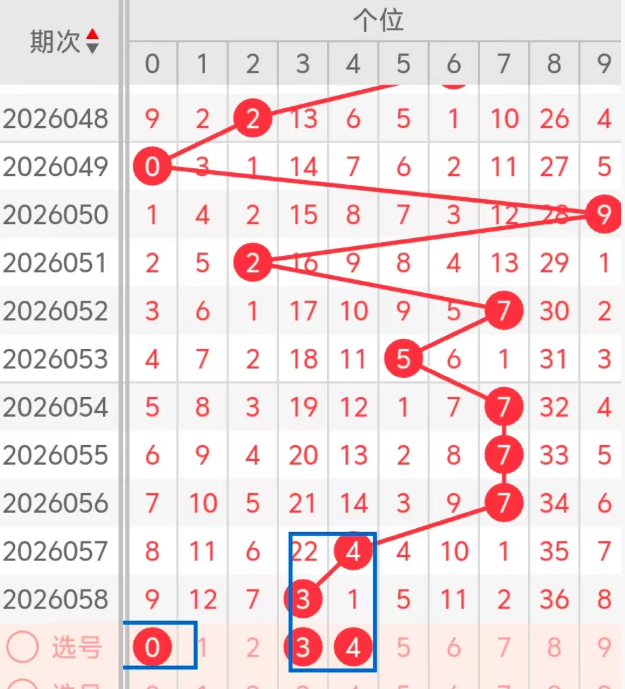
Task: Pick number 1 in the 选号 row
Action: pos(203,648)
